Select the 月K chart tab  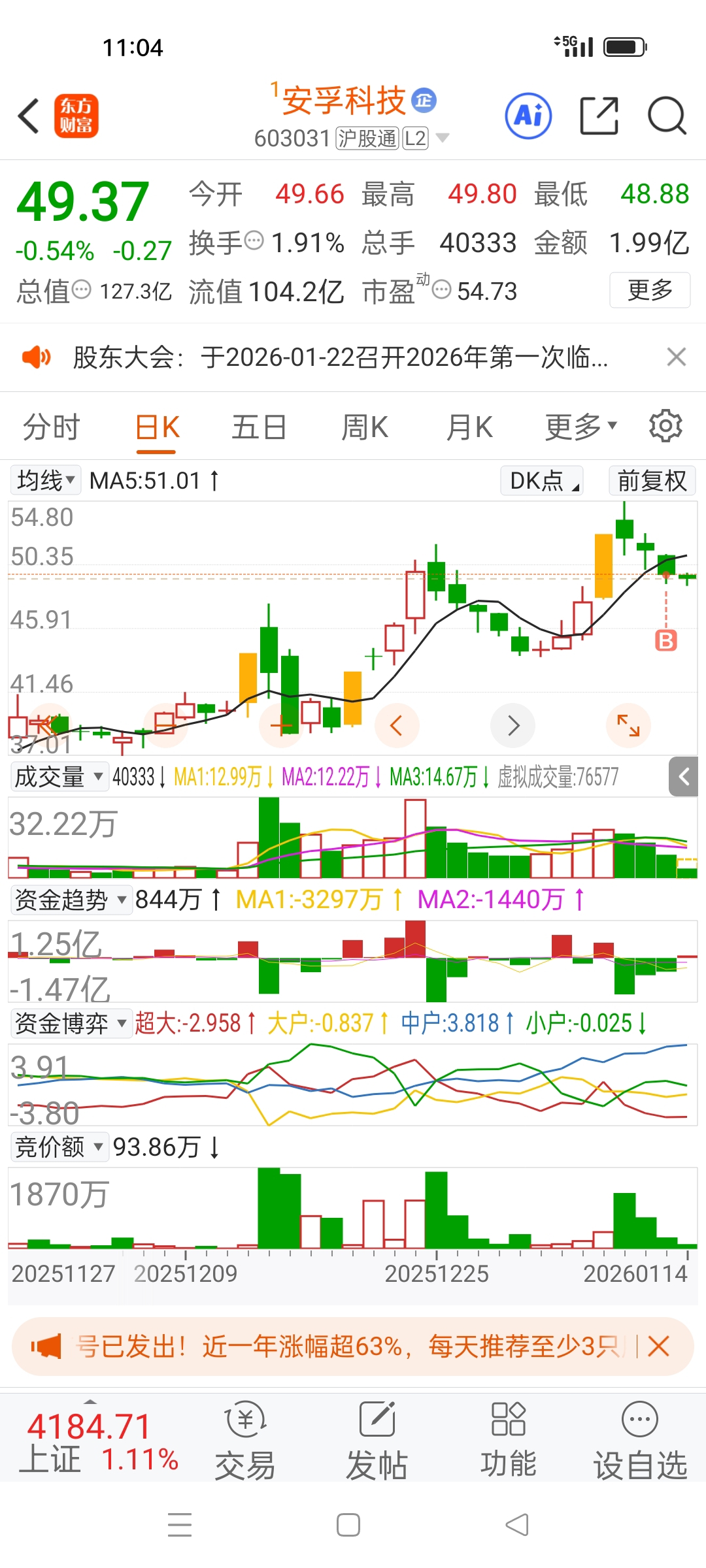click(469, 428)
